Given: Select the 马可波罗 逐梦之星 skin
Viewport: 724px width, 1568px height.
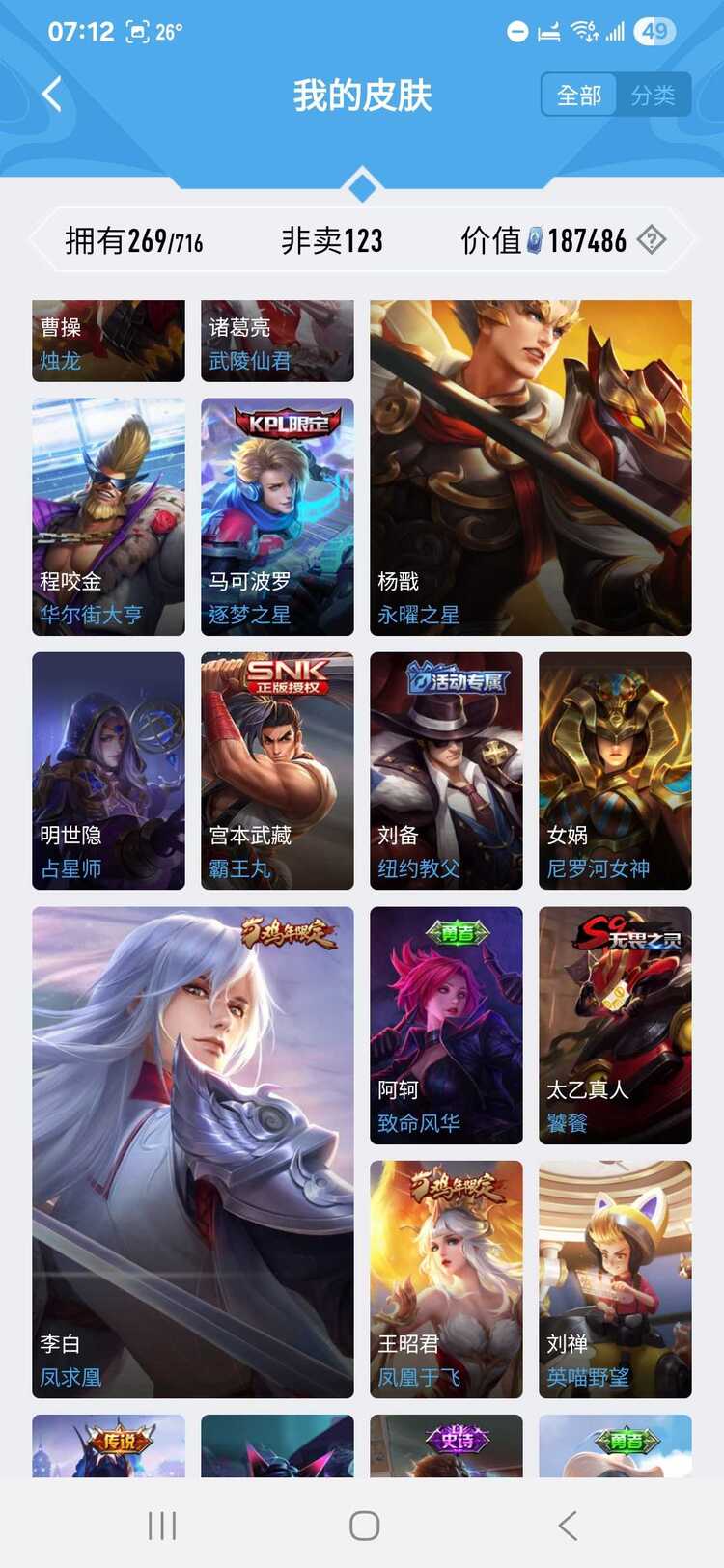Looking at the screenshot, I should point(277,516).
